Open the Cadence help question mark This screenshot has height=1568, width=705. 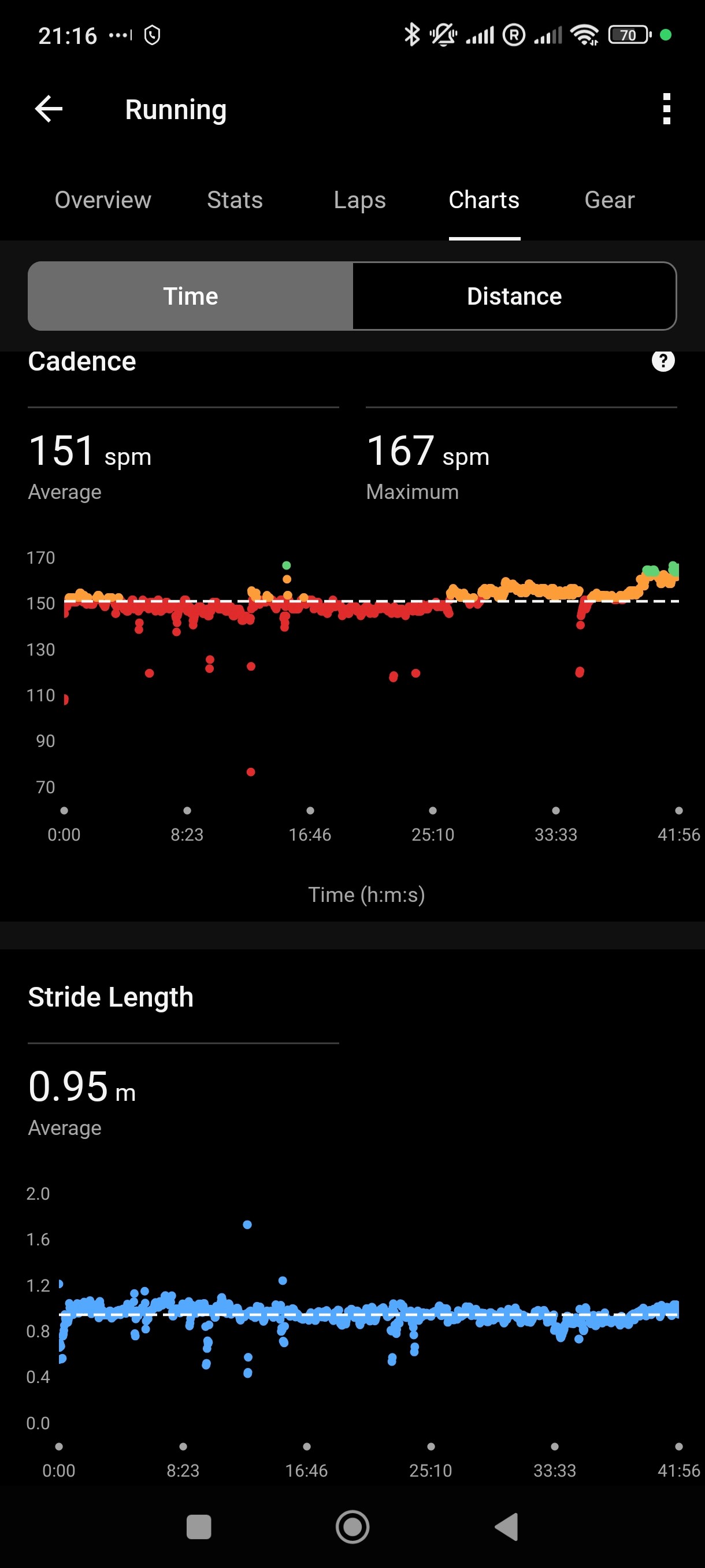[662, 361]
